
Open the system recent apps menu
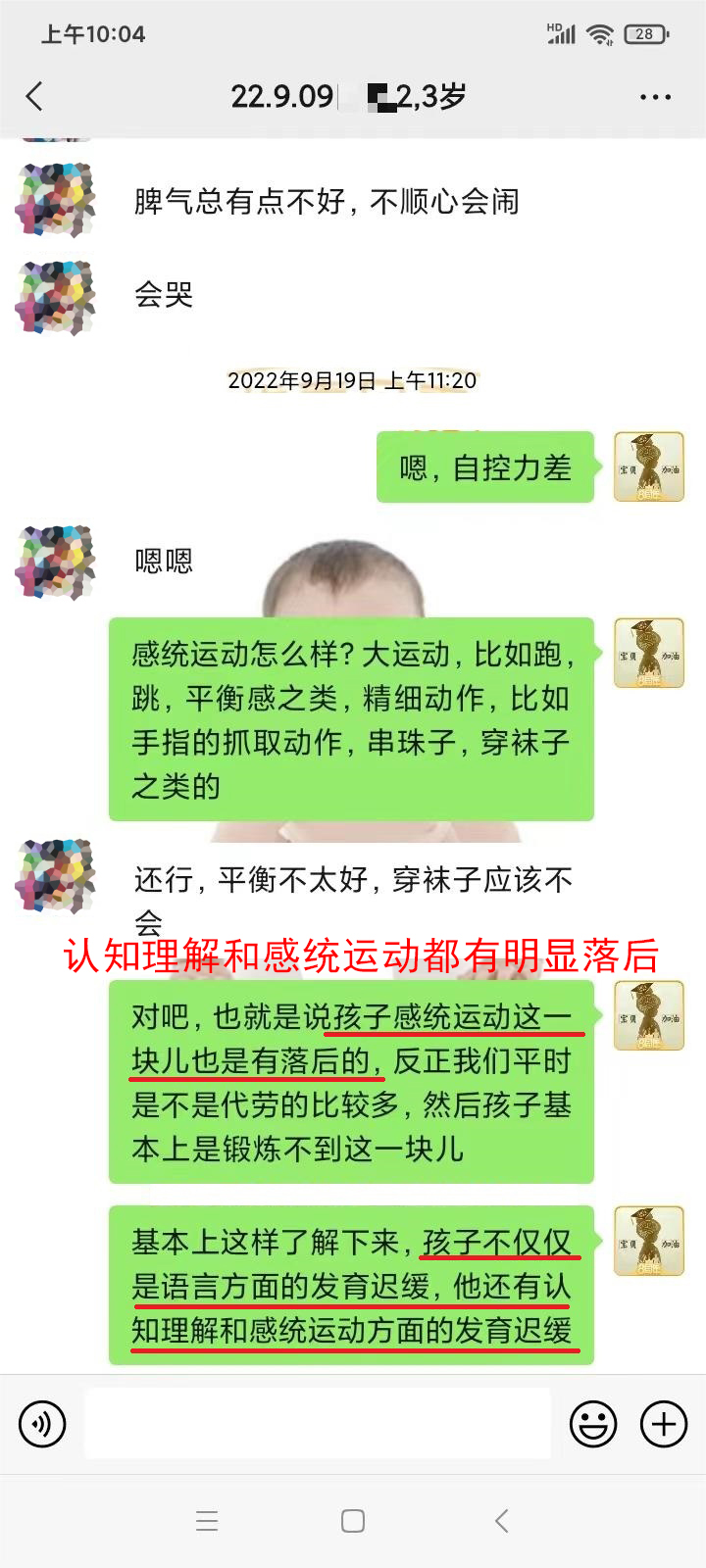[207, 1521]
